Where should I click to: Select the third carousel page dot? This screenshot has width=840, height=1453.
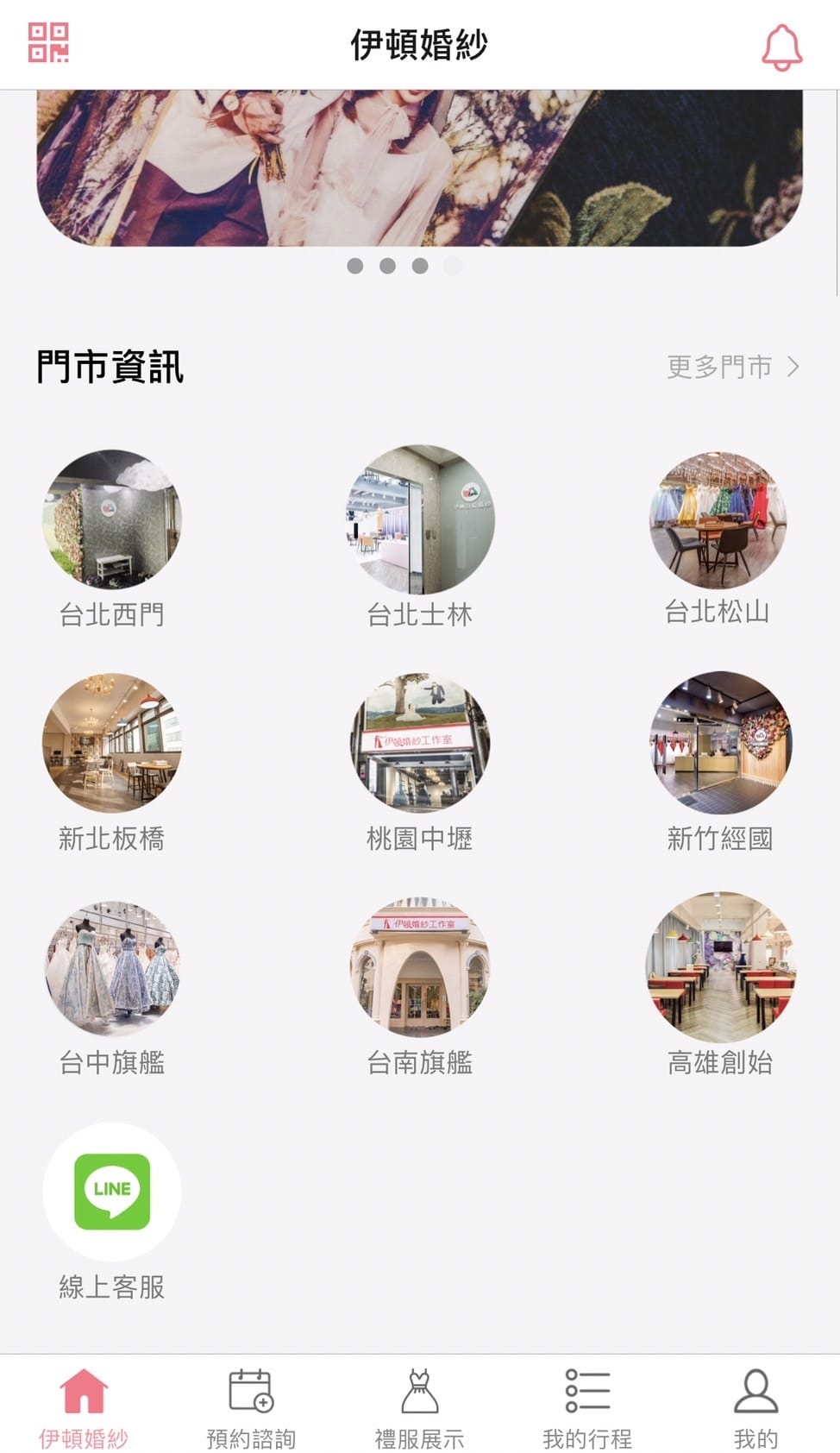click(x=420, y=267)
